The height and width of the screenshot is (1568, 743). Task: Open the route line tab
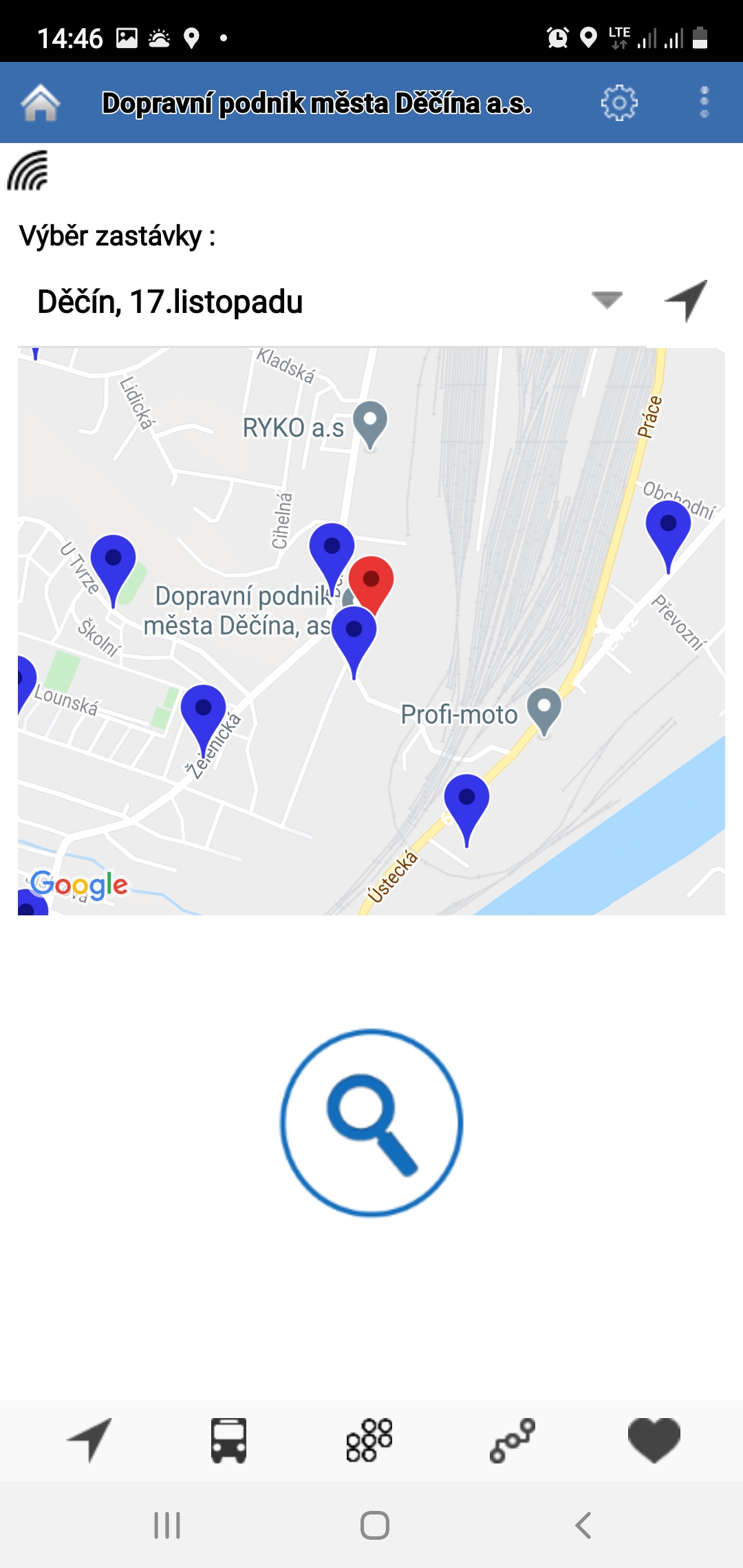pyautogui.click(x=513, y=1440)
